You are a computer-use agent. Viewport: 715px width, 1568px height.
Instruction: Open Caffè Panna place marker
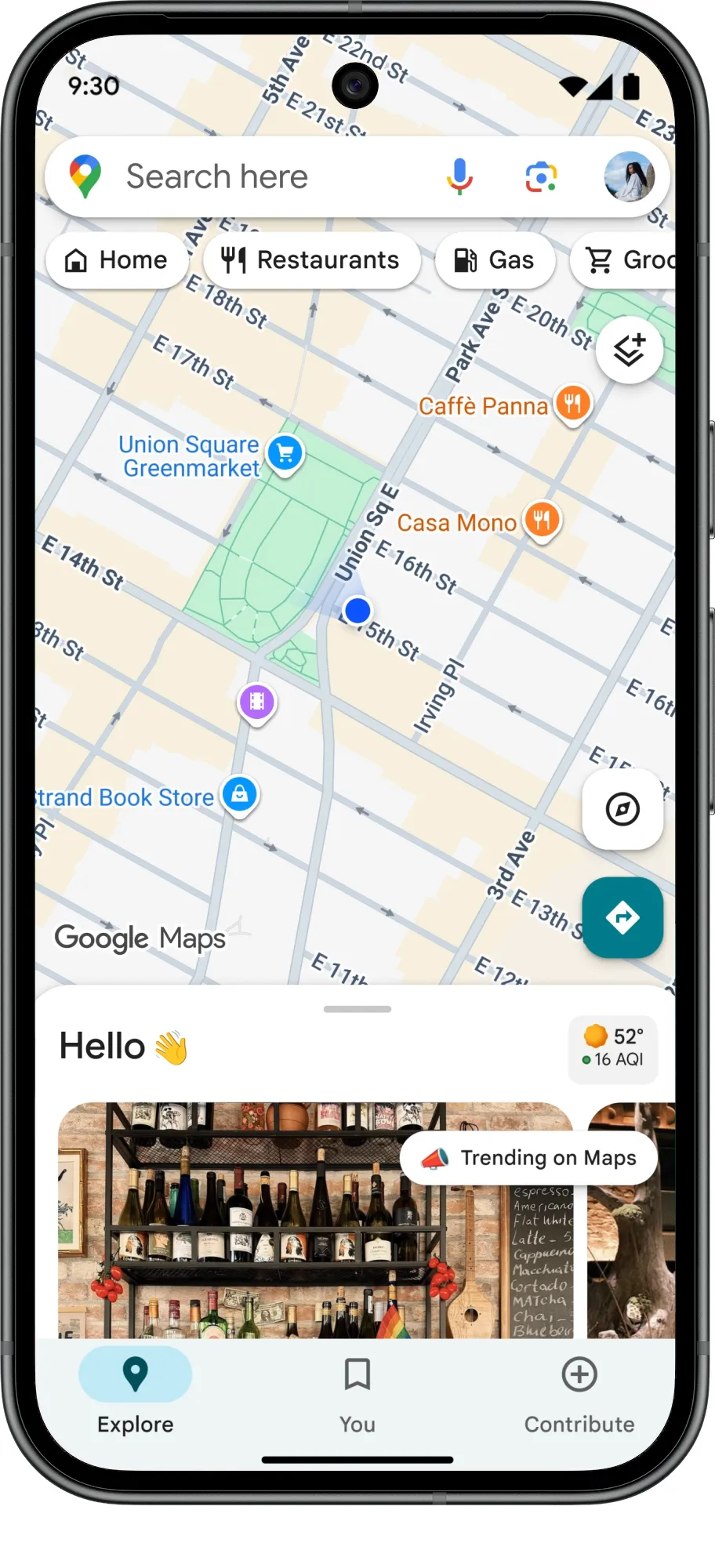coord(573,405)
